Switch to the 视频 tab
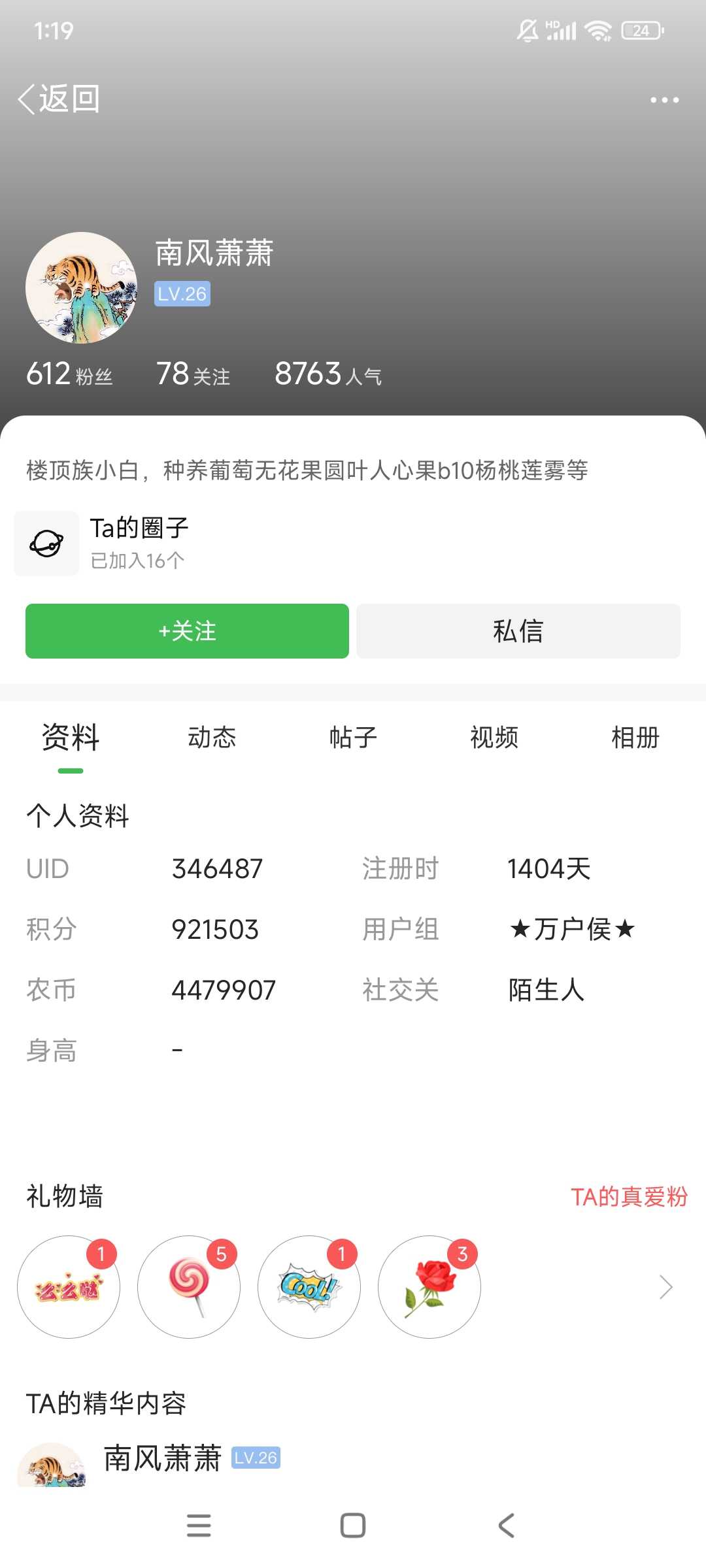 [494, 738]
